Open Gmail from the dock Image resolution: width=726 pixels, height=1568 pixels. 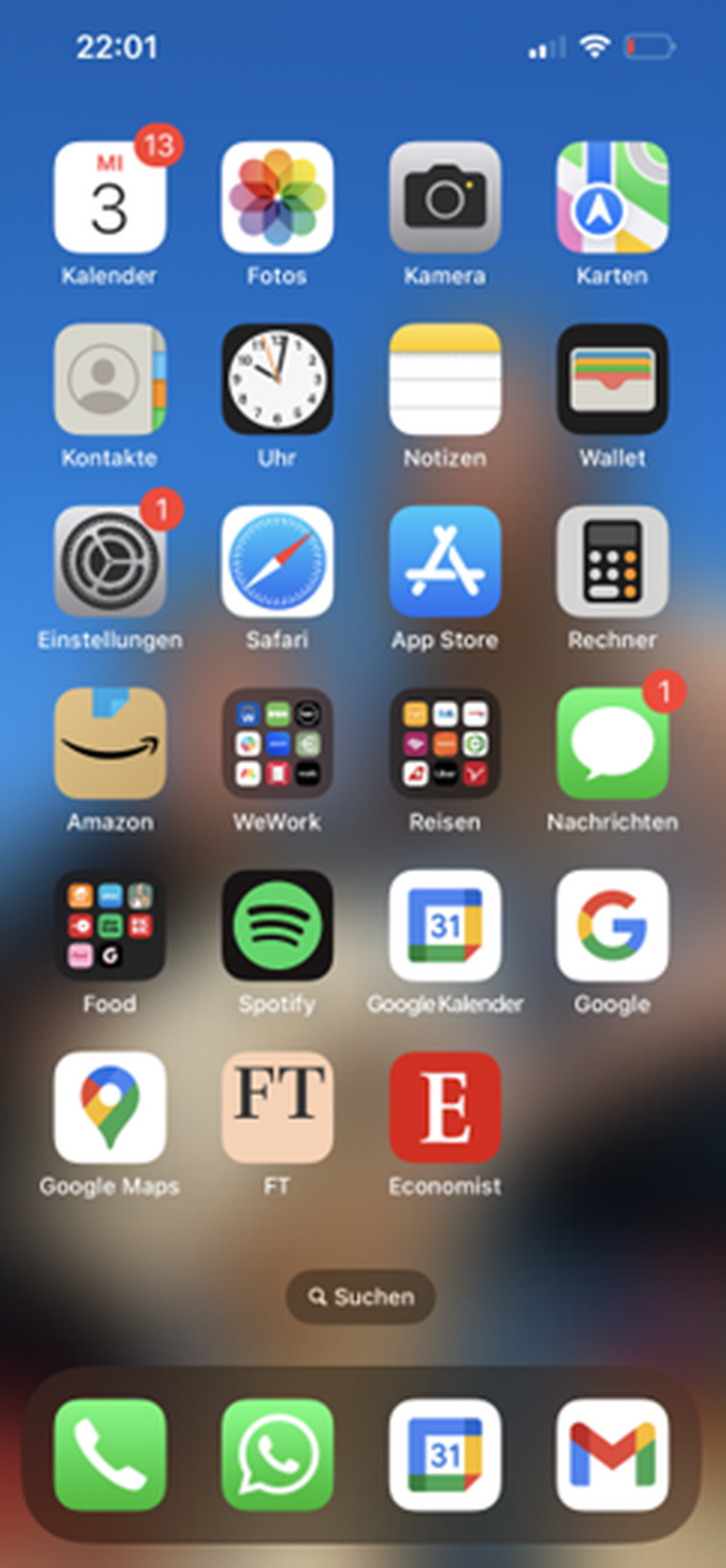point(613,1455)
